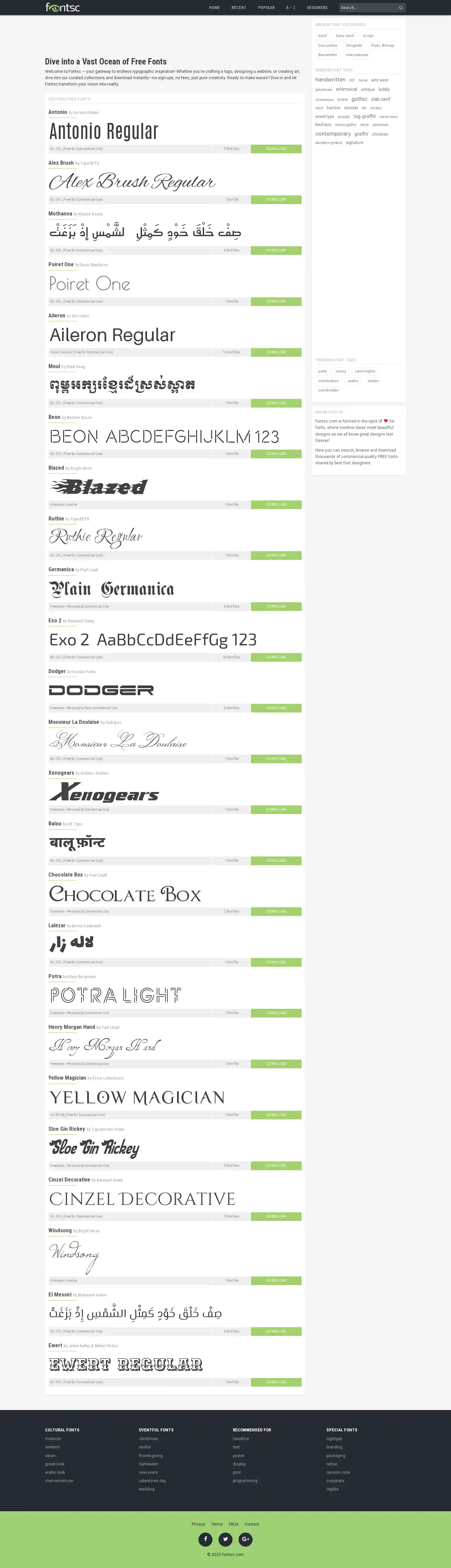Download the Poiret One font
The height and width of the screenshot is (1568, 451).
276,301
